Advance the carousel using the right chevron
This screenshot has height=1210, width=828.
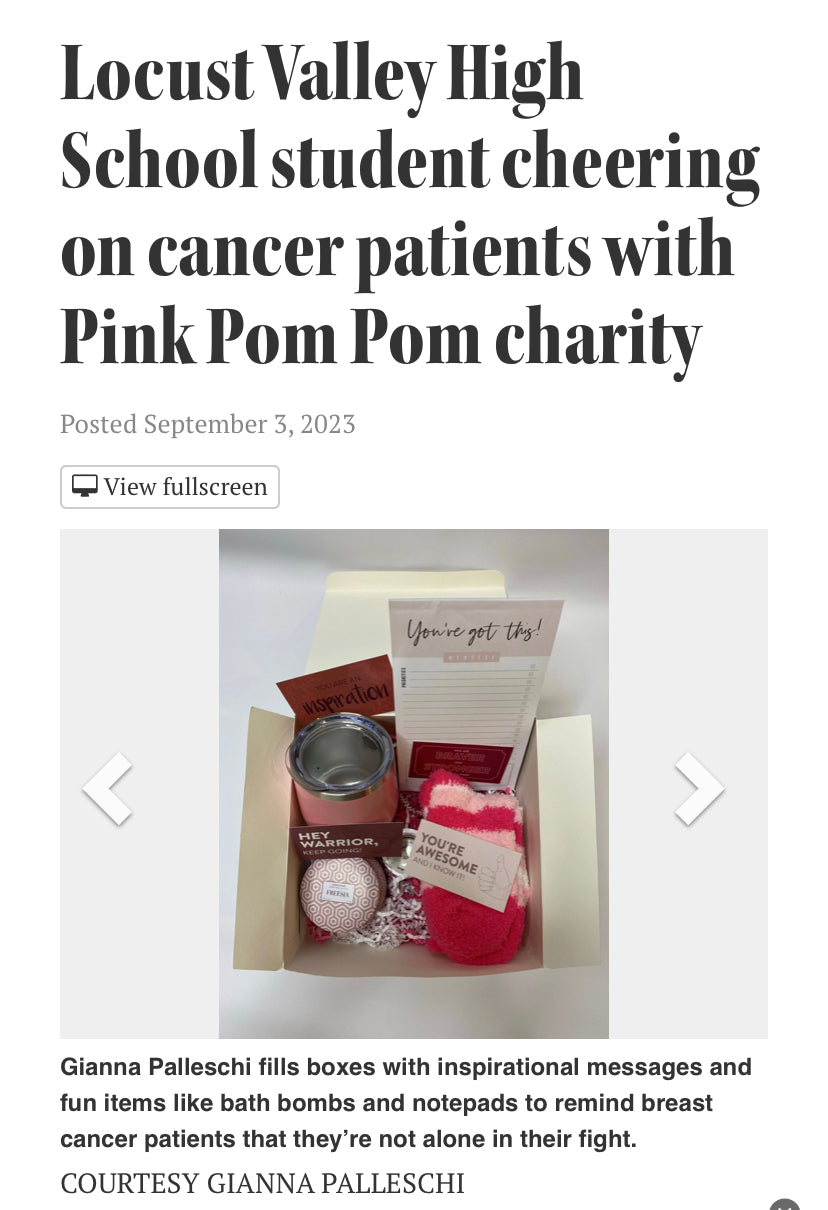click(698, 787)
